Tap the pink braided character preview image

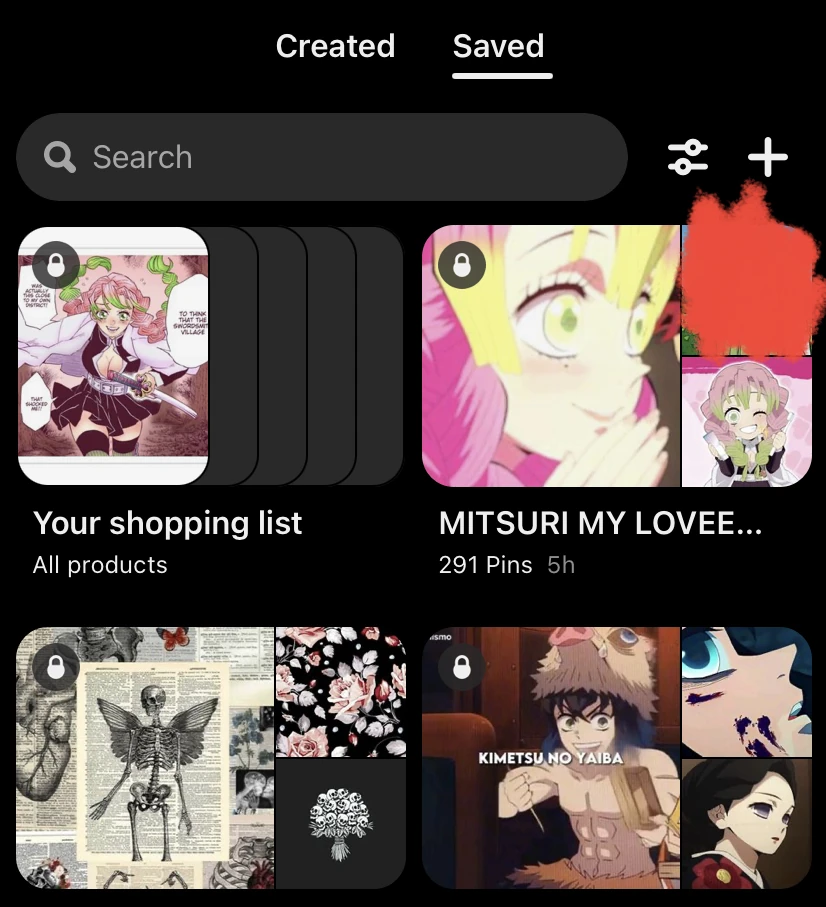click(747, 420)
